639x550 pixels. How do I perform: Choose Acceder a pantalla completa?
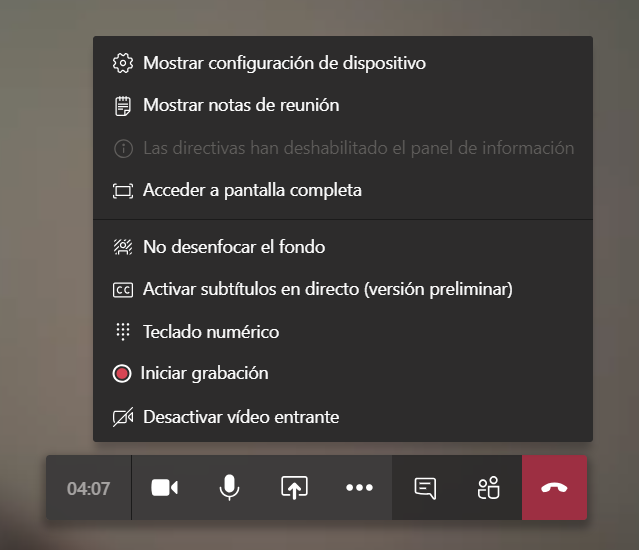pos(252,190)
